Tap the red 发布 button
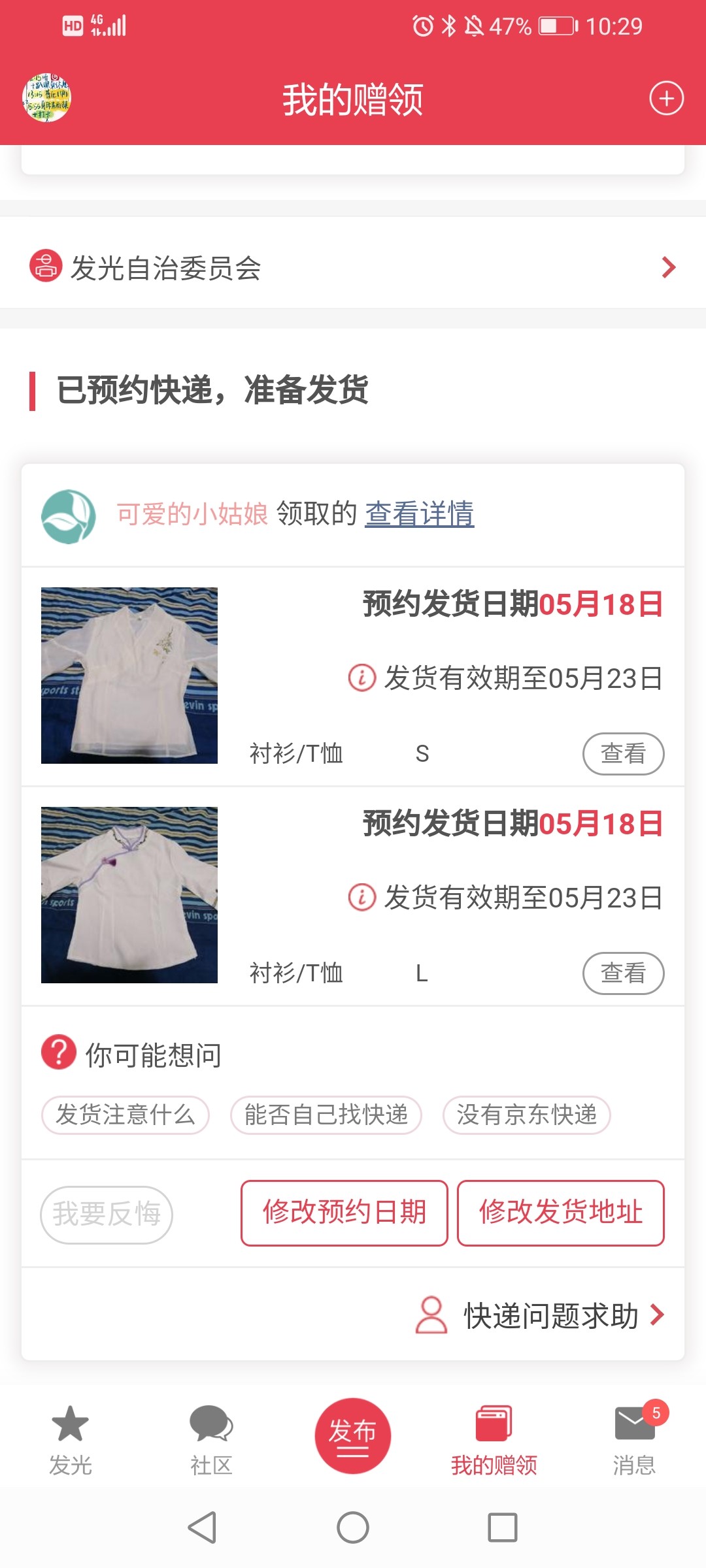This screenshot has height=1568, width=706. pyautogui.click(x=353, y=1435)
